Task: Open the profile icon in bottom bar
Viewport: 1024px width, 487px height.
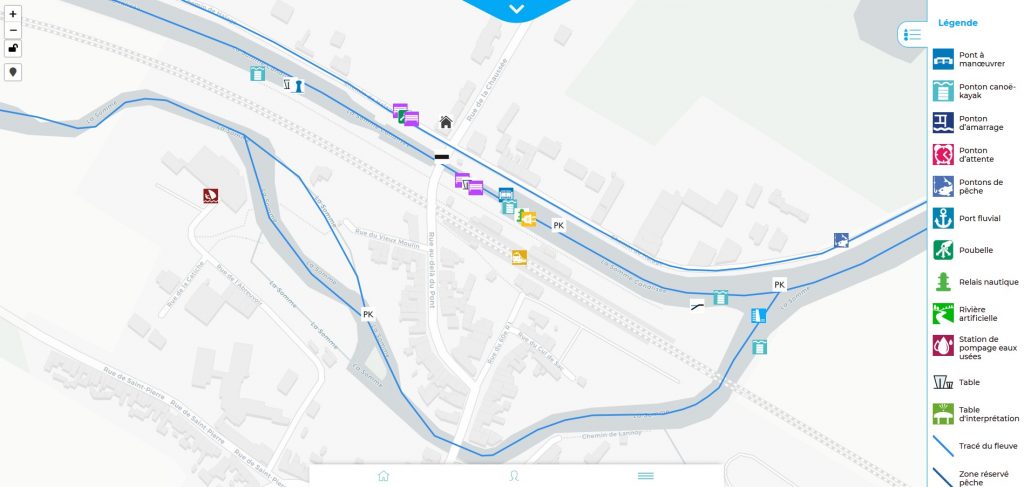Action: 514,476
